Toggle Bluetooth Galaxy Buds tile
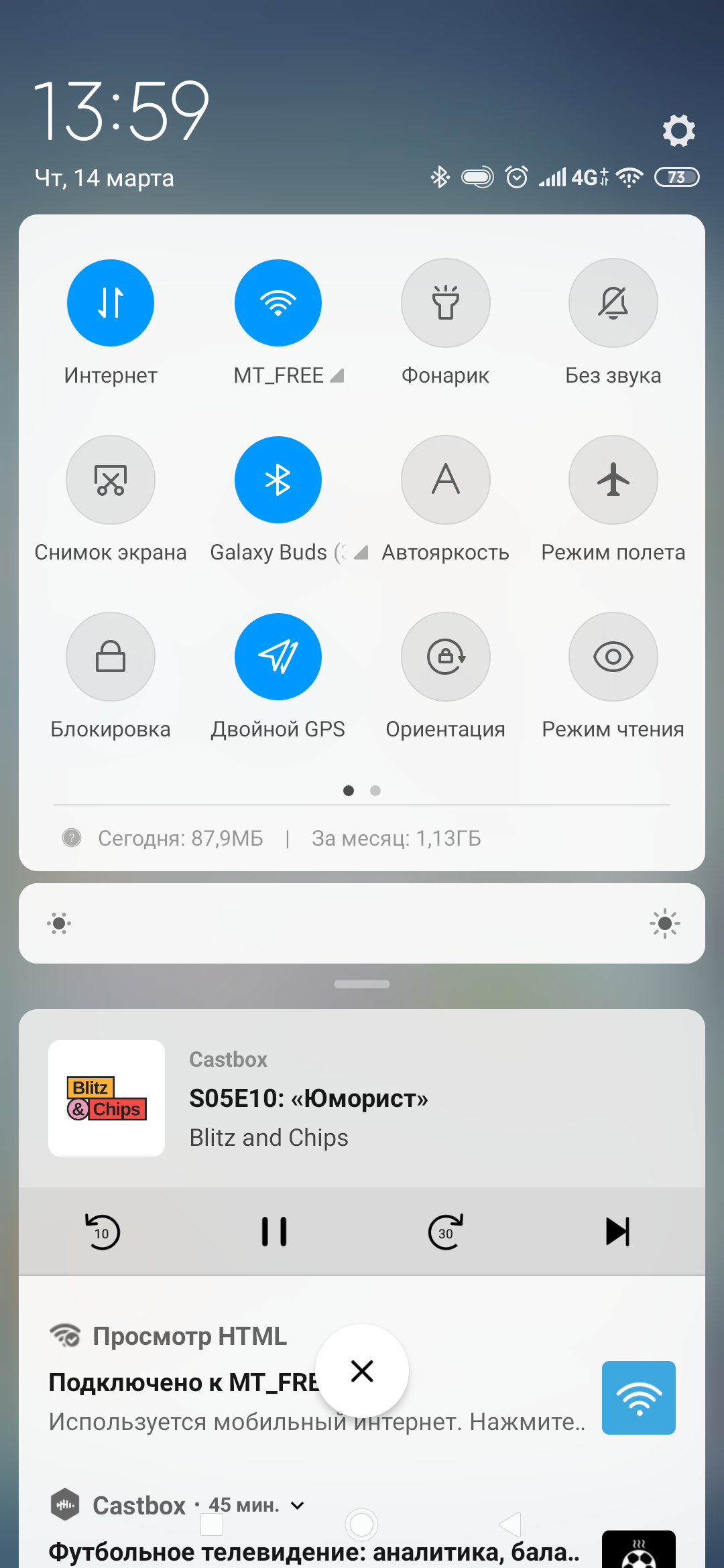 point(278,480)
